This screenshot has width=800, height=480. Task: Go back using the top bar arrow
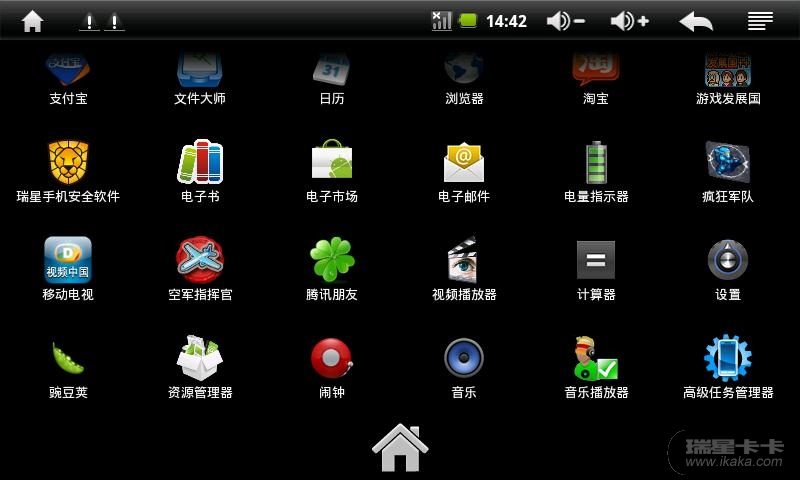click(x=696, y=21)
